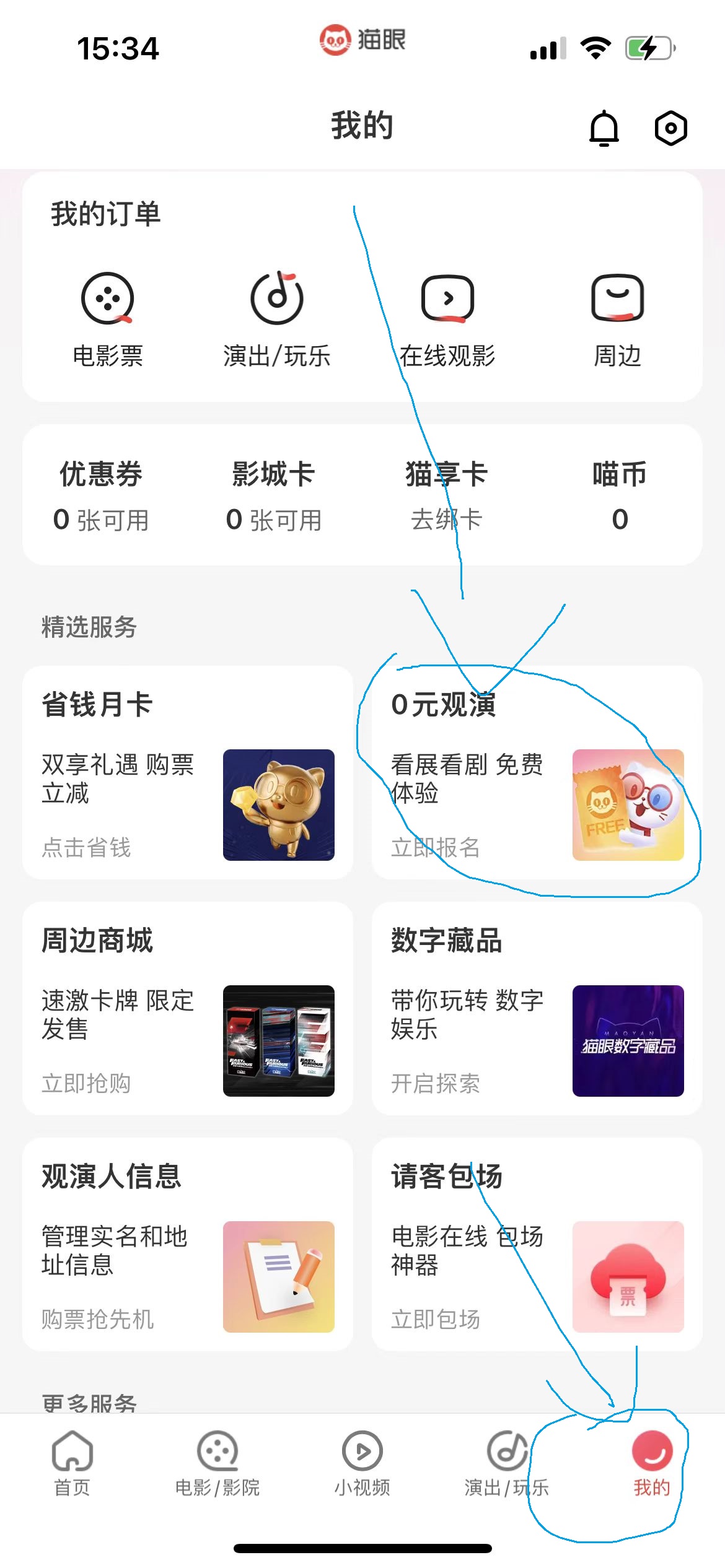This screenshot has height=1568, width=725.
Task: Go to the 演出/玩乐 bottom tab
Action: pyautogui.click(x=507, y=1464)
